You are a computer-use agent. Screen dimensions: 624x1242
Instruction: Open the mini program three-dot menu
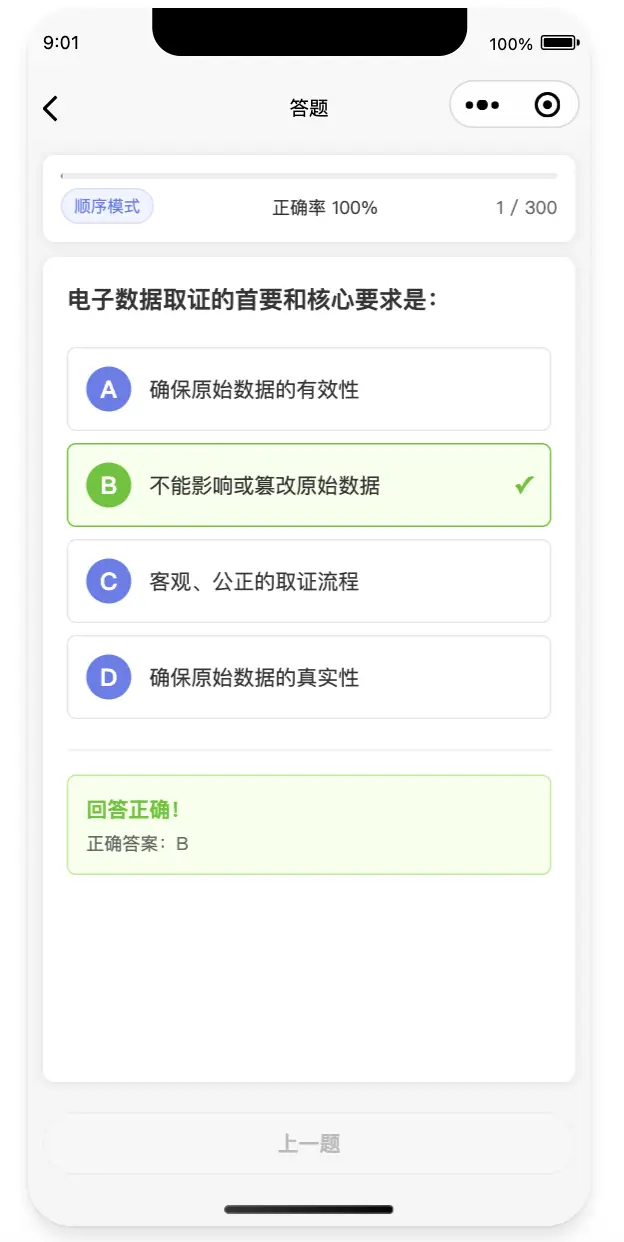482,105
